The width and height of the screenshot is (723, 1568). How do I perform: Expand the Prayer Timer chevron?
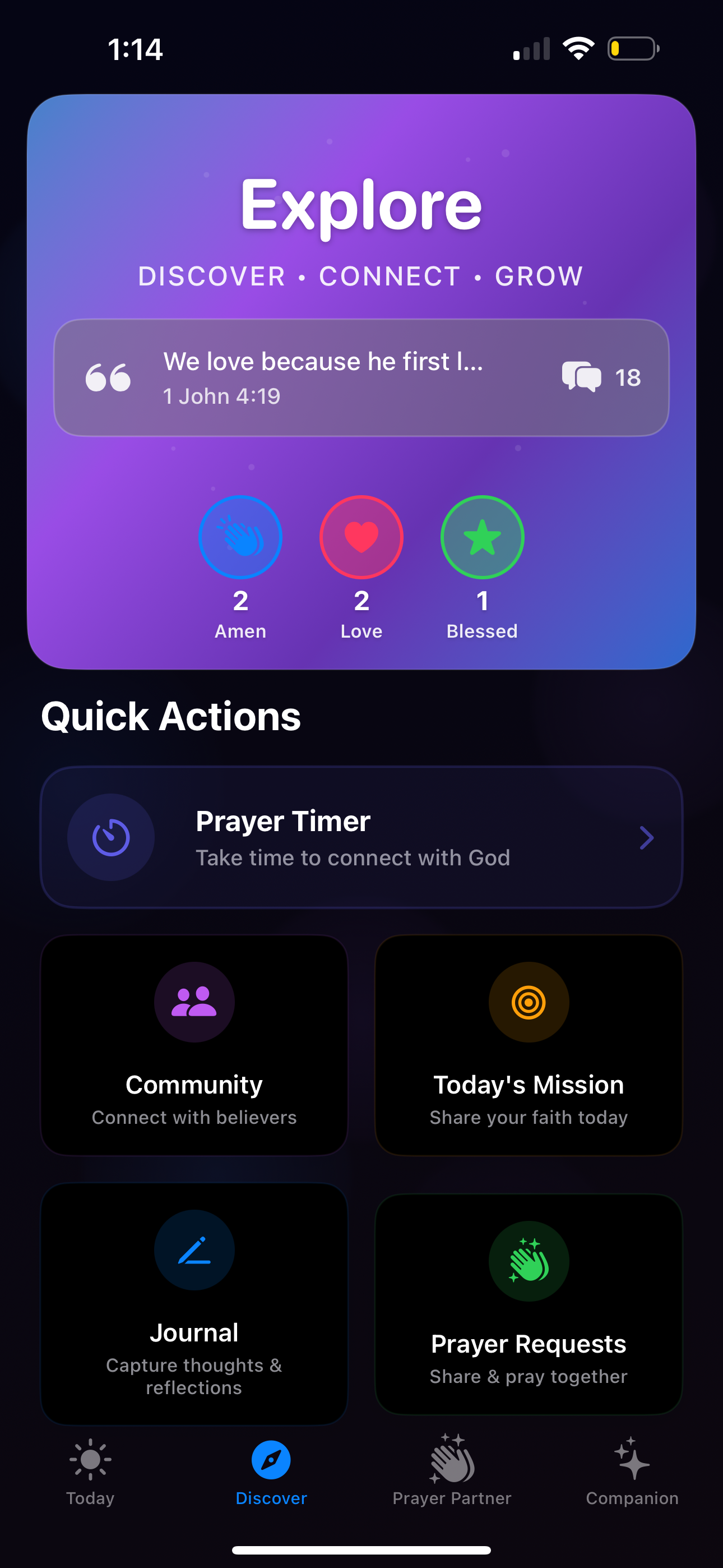(x=647, y=838)
